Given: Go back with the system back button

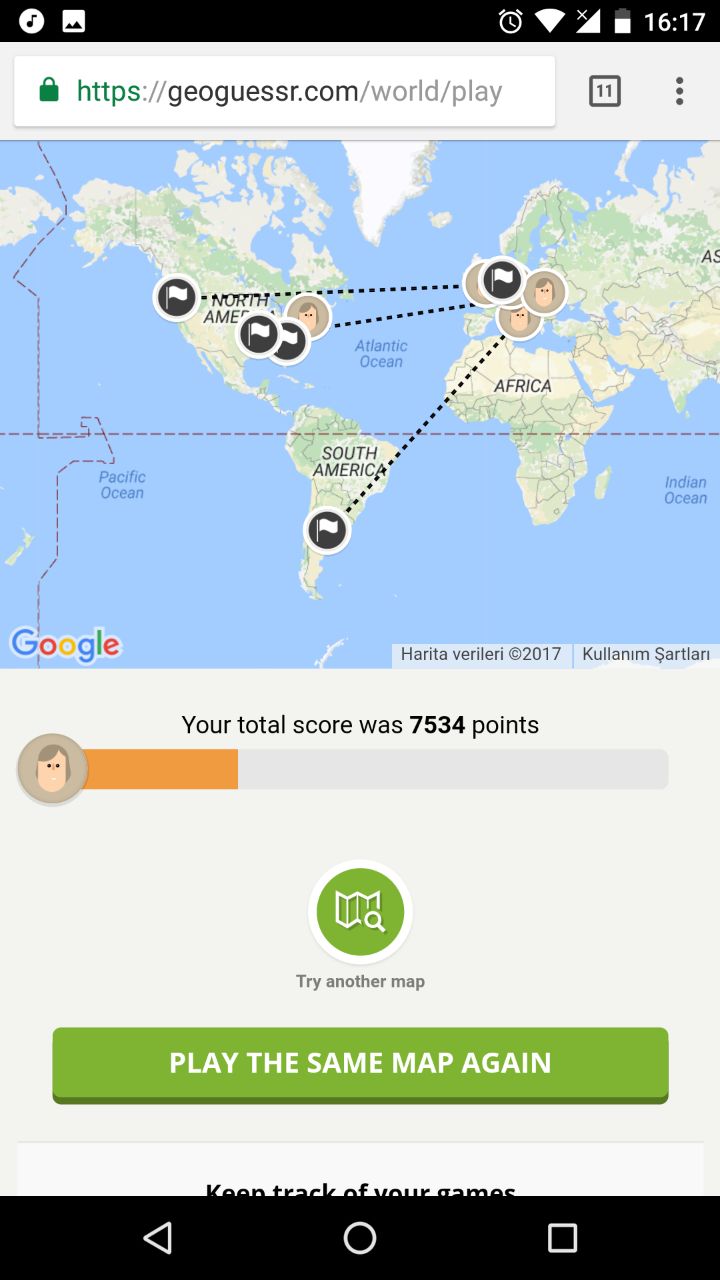Looking at the screenshot, I should [x=158, y=1238].
